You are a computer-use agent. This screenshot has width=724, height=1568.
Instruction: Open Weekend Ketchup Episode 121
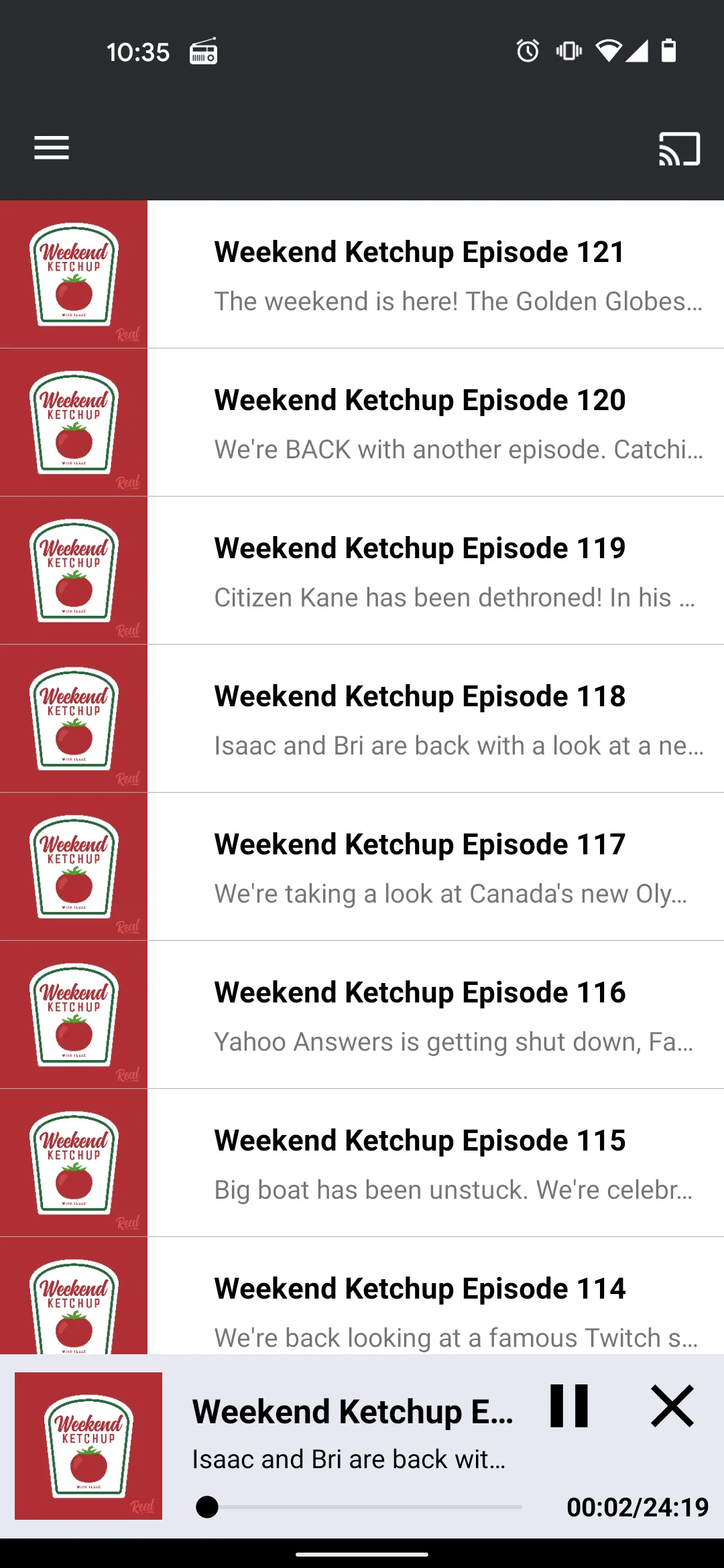click(362, 274)
